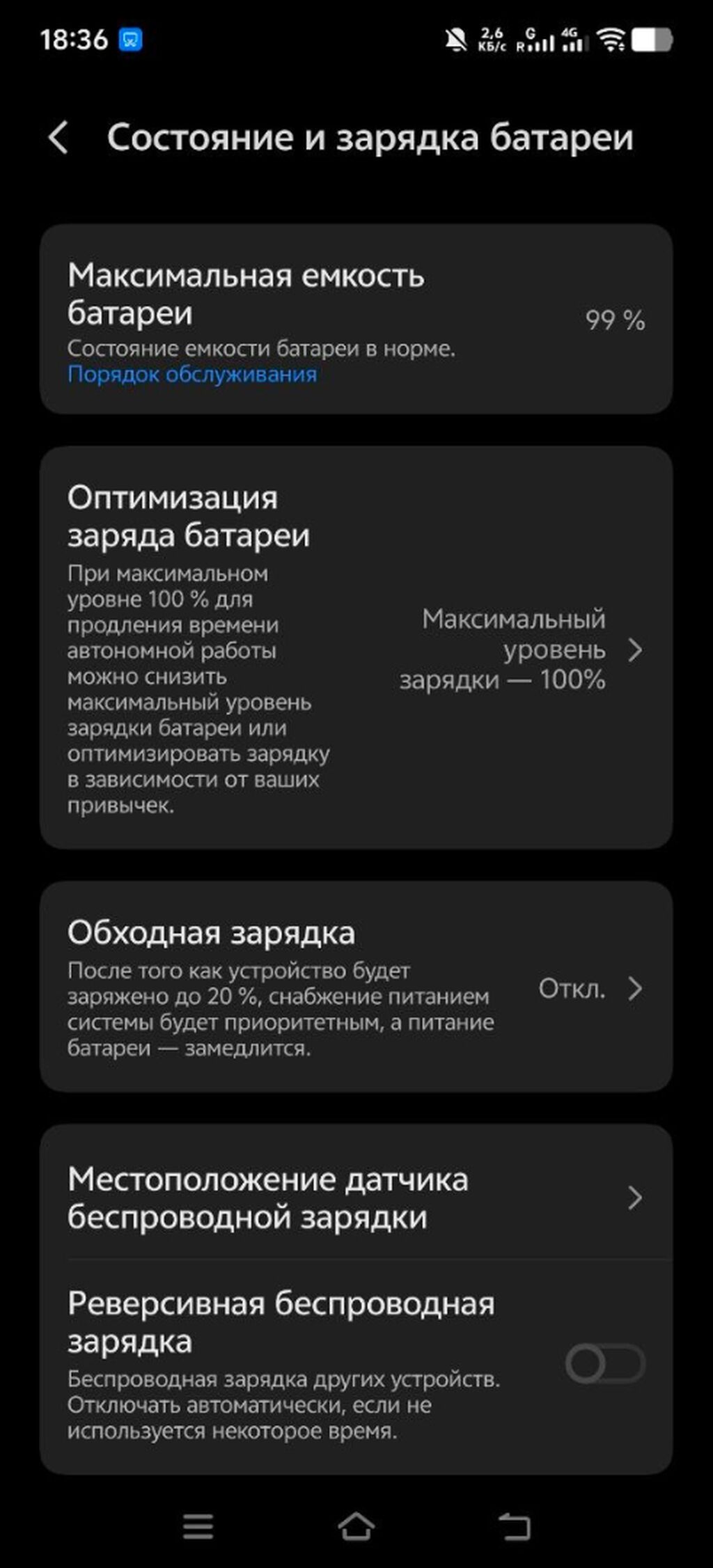713x1568 pixels.
Task: Tap the system home button
Action: 356,1526
